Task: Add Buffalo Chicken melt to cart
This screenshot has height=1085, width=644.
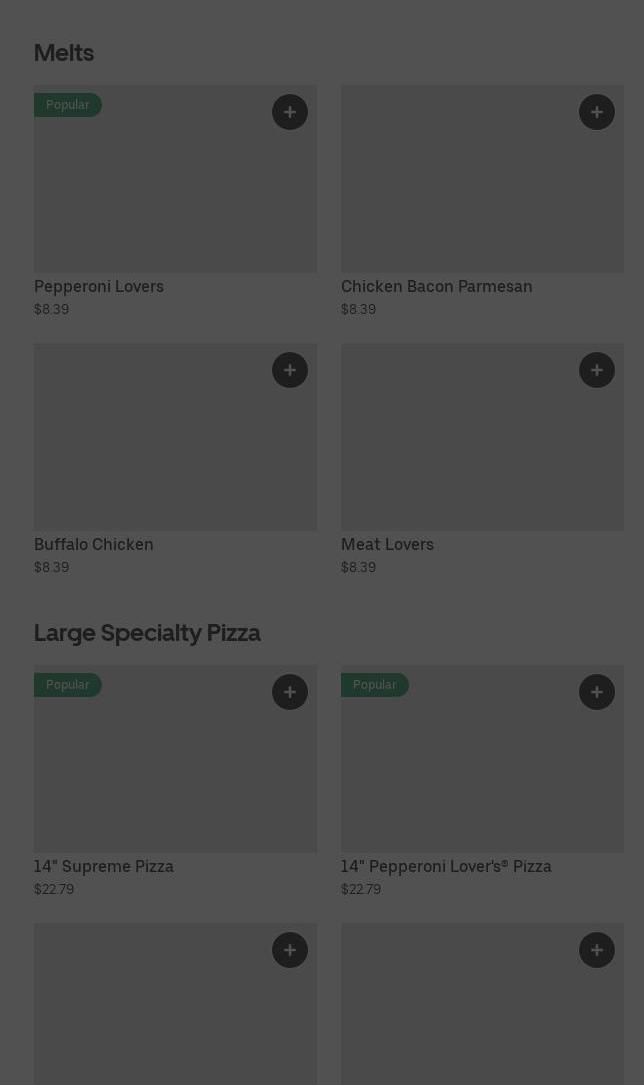Action: pyautogui.click(x=290, y=370)
